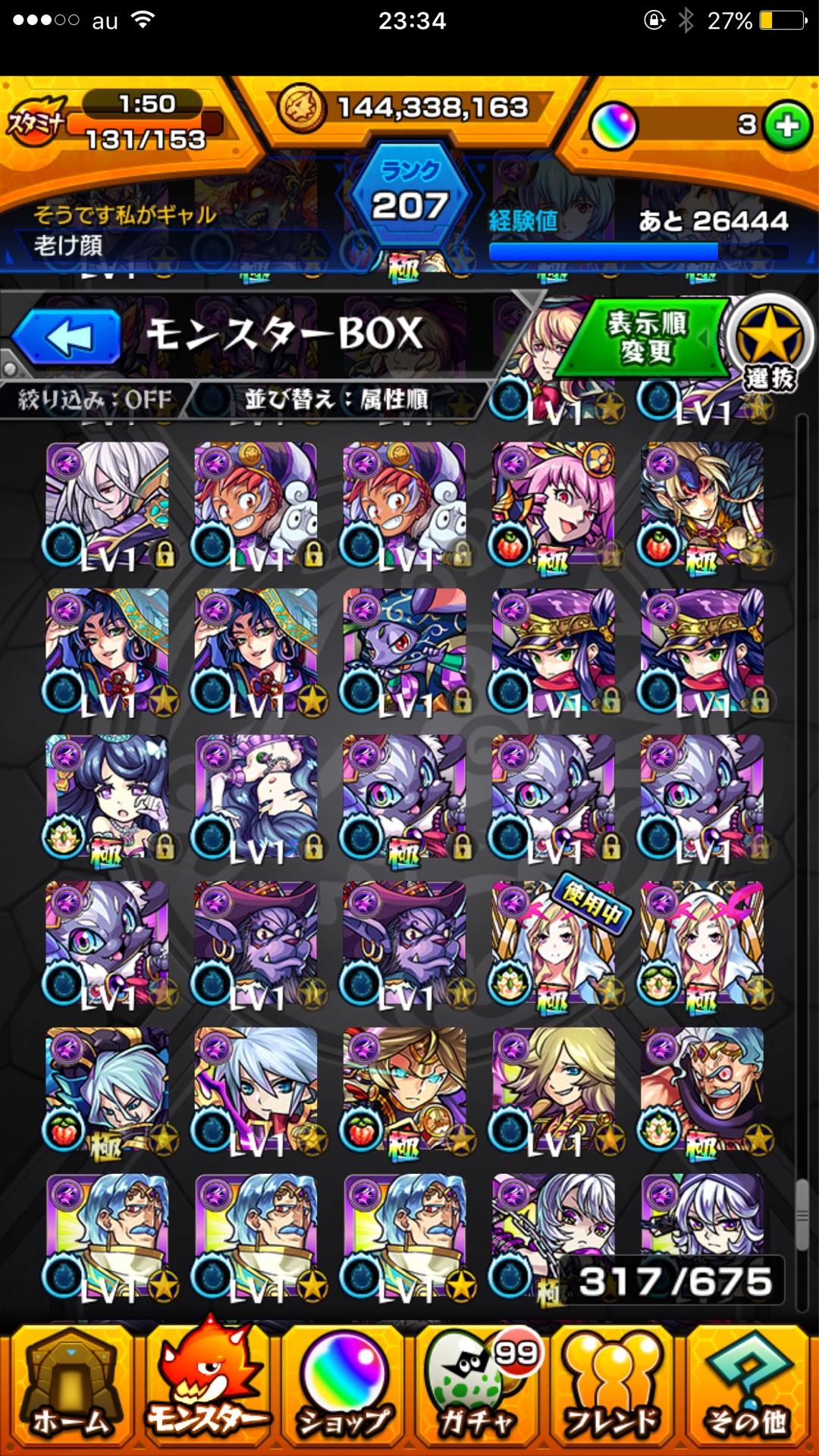Viewport: 819px width, 1456px height.
Task: Select the bearded man with red eye monster
Action: coord(702,1090)
